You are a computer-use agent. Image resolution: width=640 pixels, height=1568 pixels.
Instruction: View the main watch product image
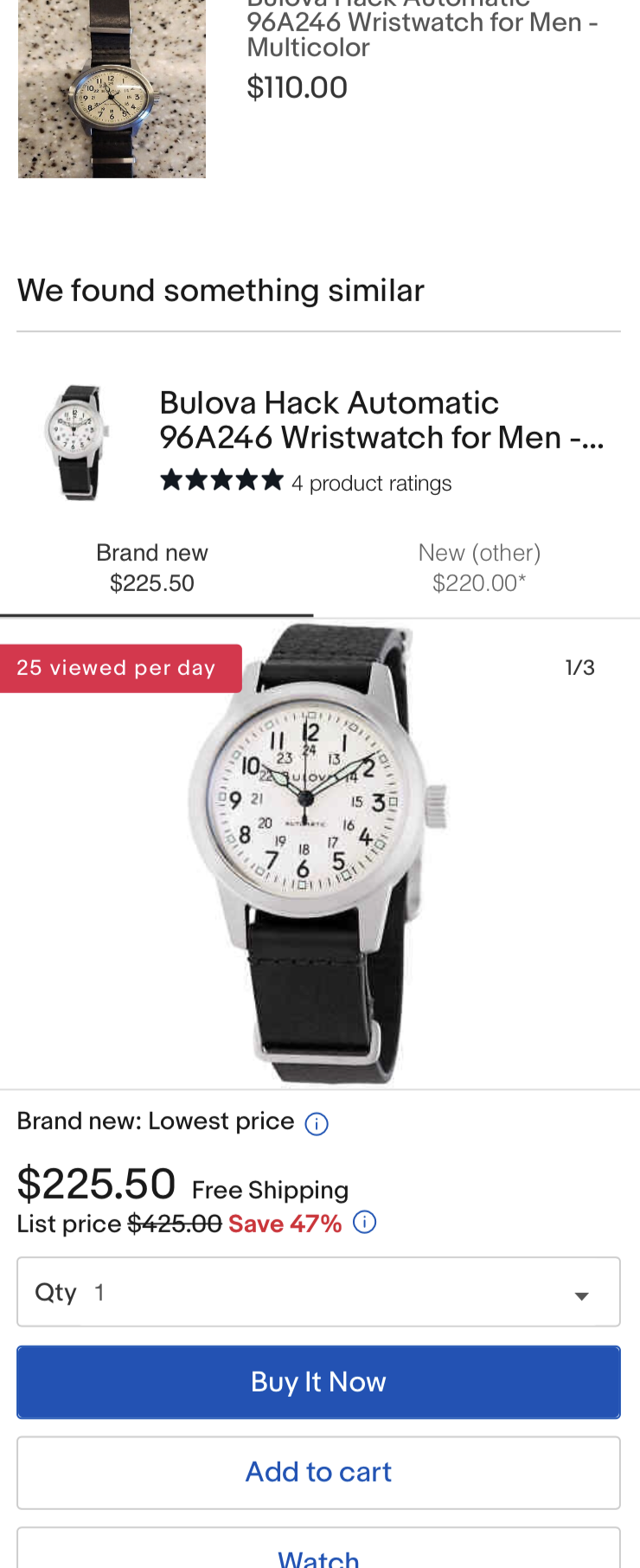pos(318,852)
